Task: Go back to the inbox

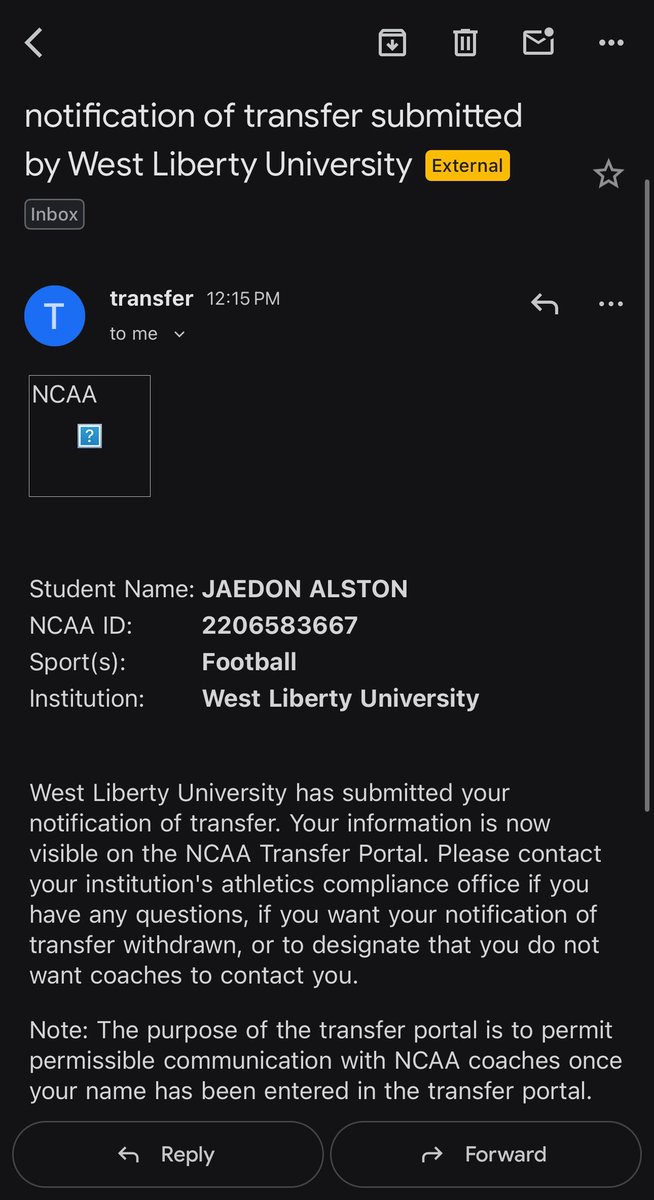Action: tap(35, 43)
